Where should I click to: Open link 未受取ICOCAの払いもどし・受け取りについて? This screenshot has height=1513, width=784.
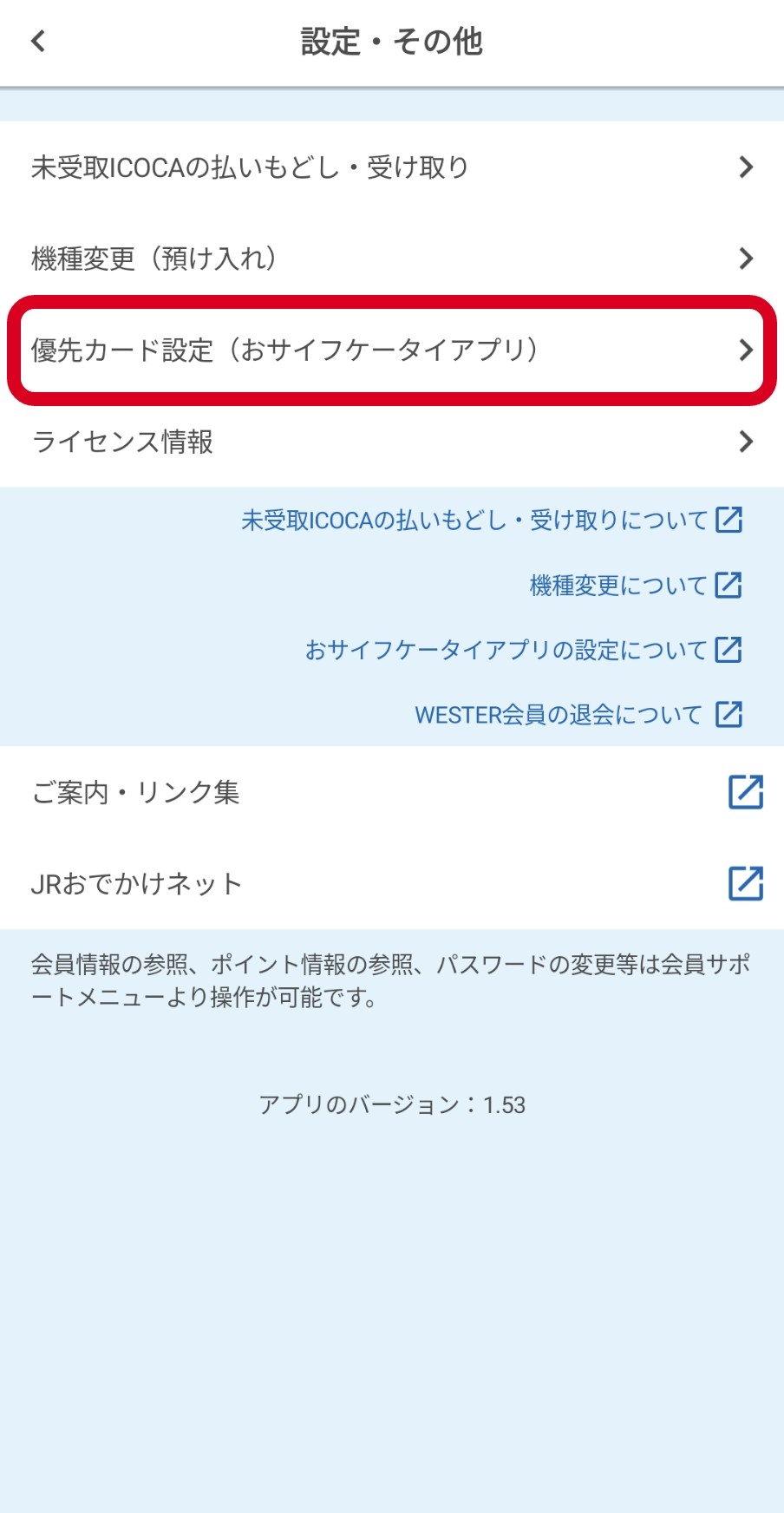pos(491,521)
